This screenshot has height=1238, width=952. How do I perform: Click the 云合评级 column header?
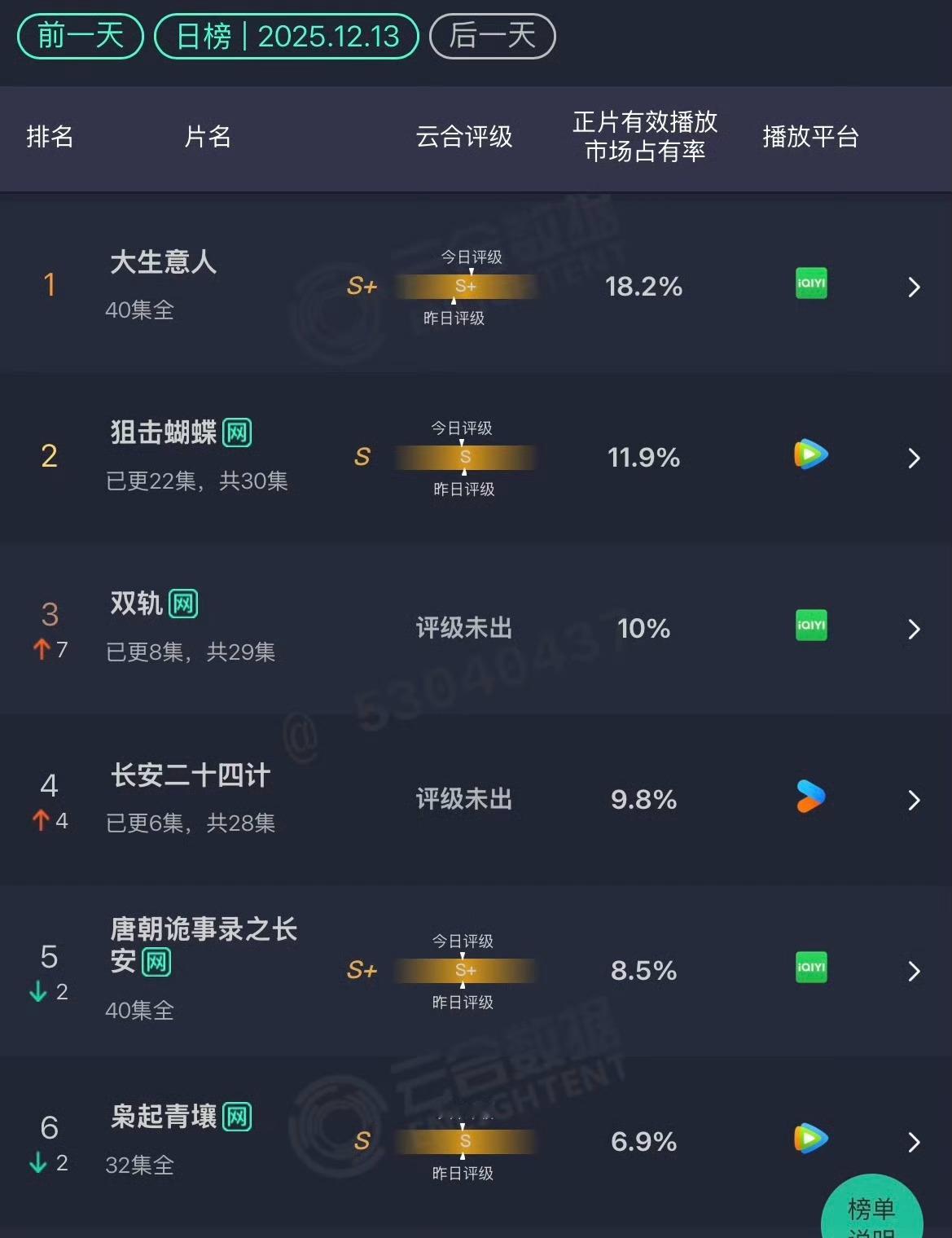[x=463, y=138]
